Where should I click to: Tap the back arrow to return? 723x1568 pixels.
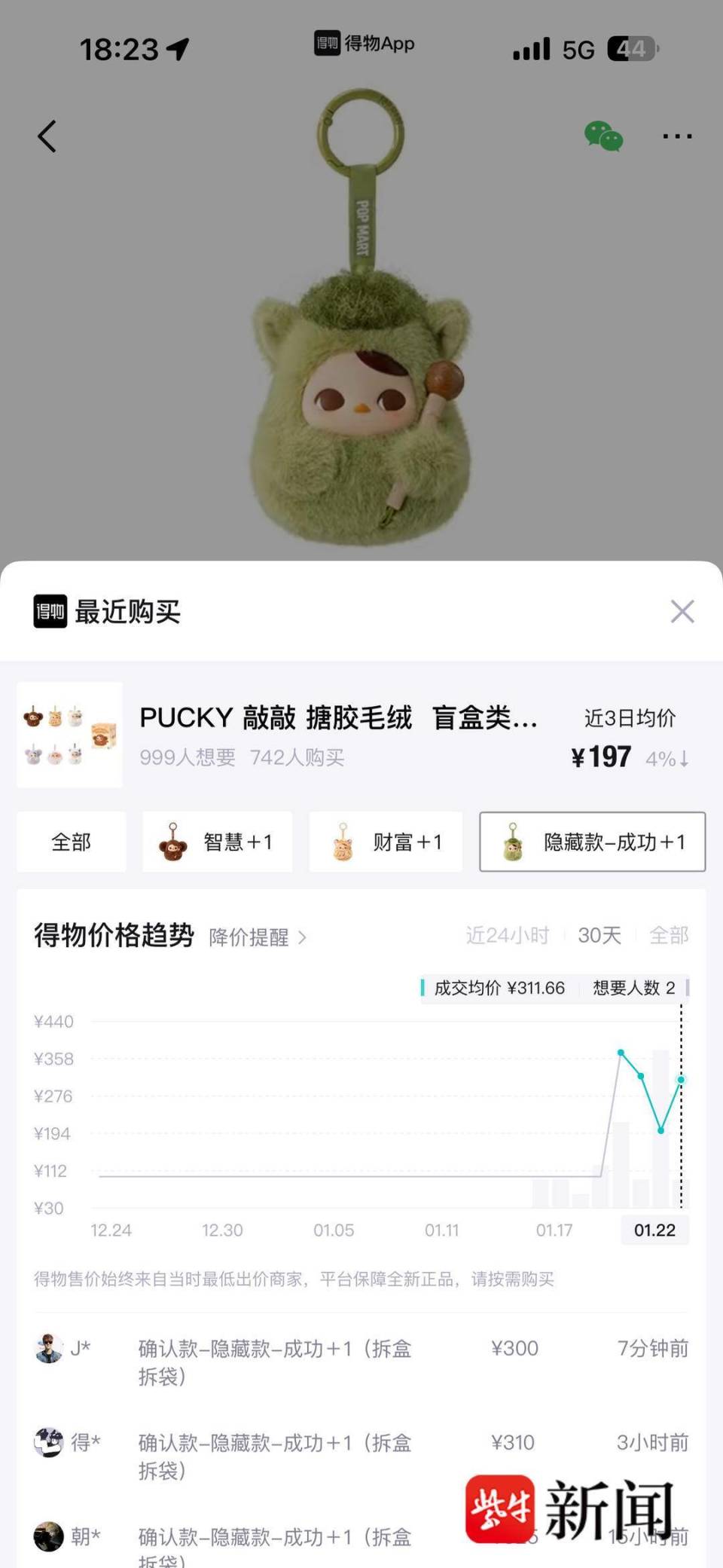pos(47,136)
